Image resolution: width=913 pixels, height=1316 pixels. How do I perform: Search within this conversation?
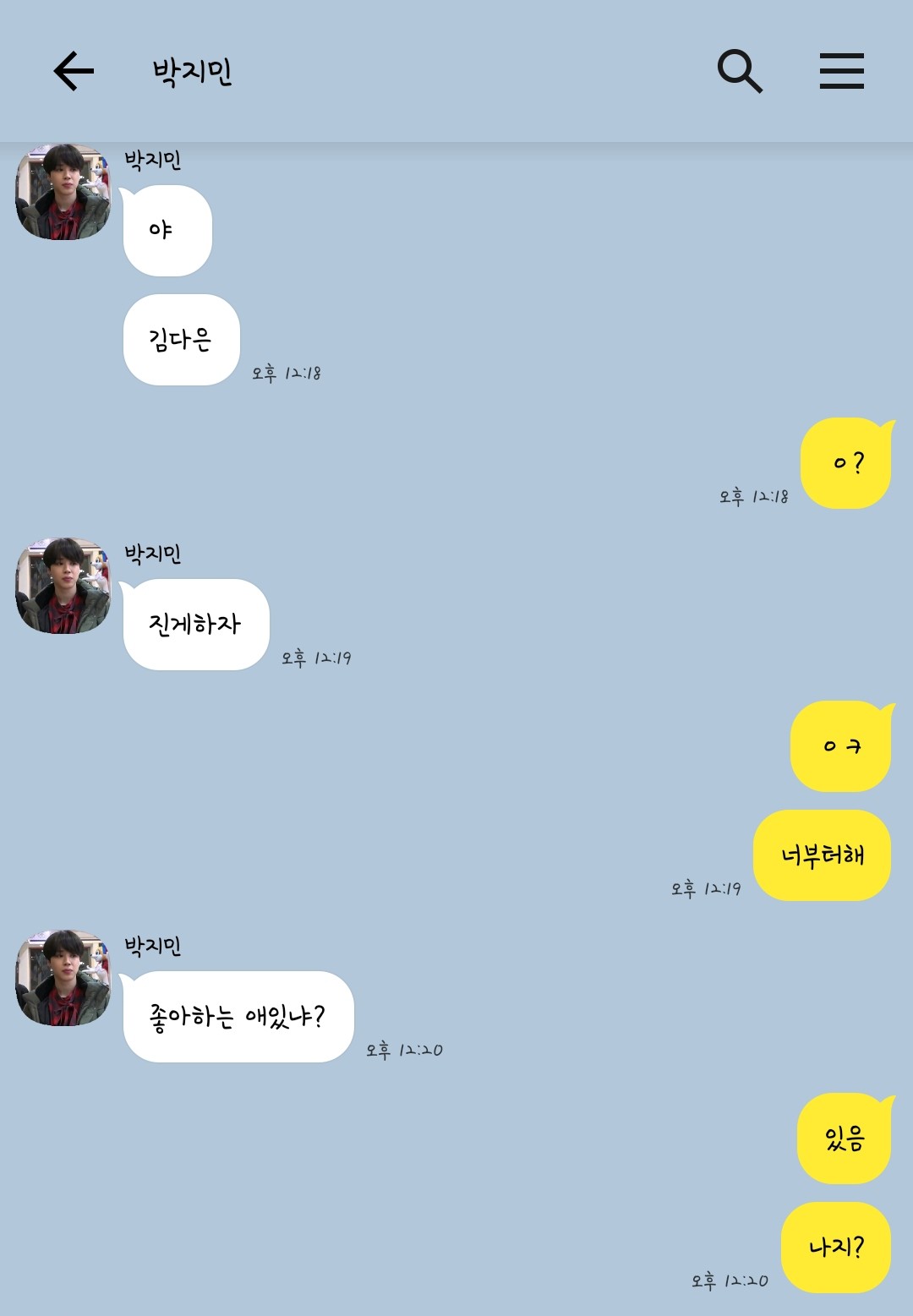(740, 71)
